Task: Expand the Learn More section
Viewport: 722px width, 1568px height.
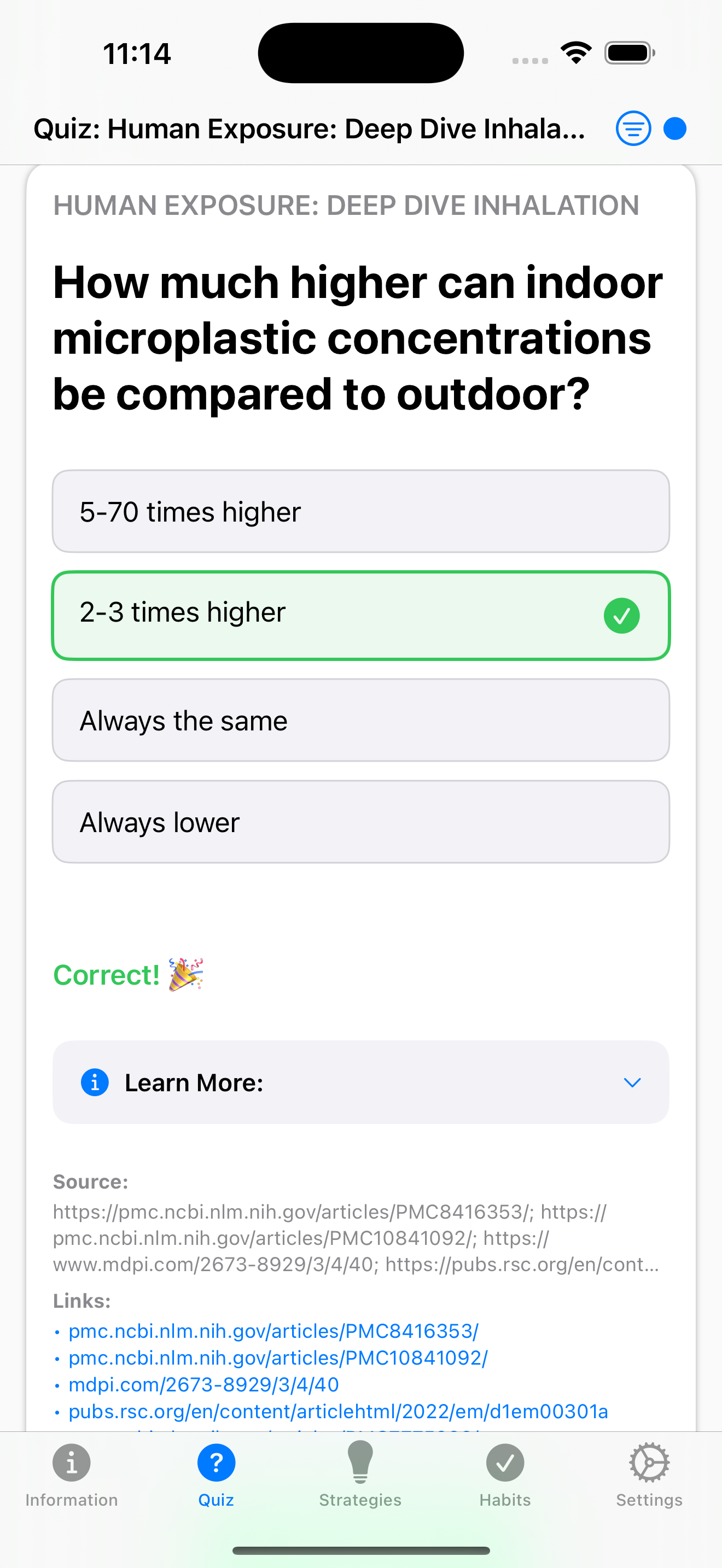Action: point(360,1083)
